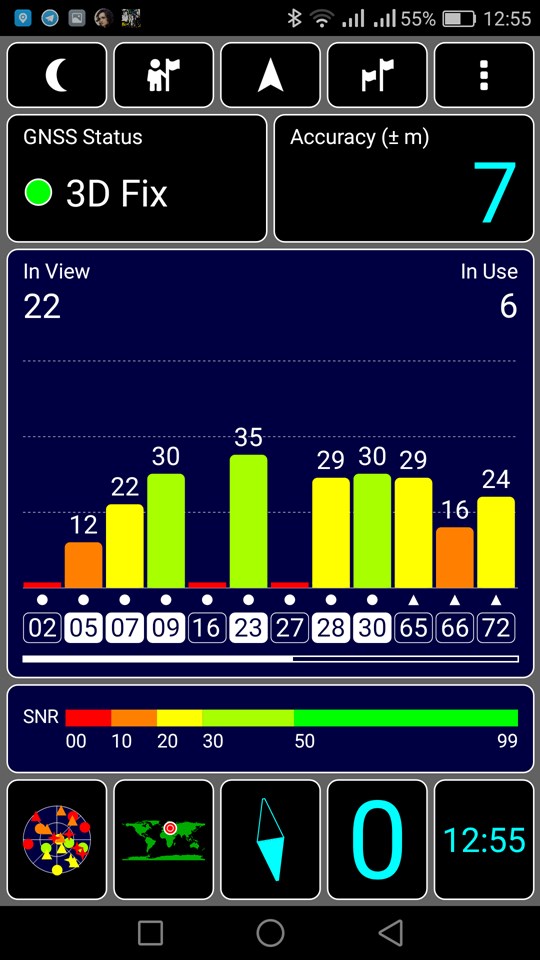Open the compass needle tile
540x960 pixels.
pyautogui.click(x=270, y=839)
